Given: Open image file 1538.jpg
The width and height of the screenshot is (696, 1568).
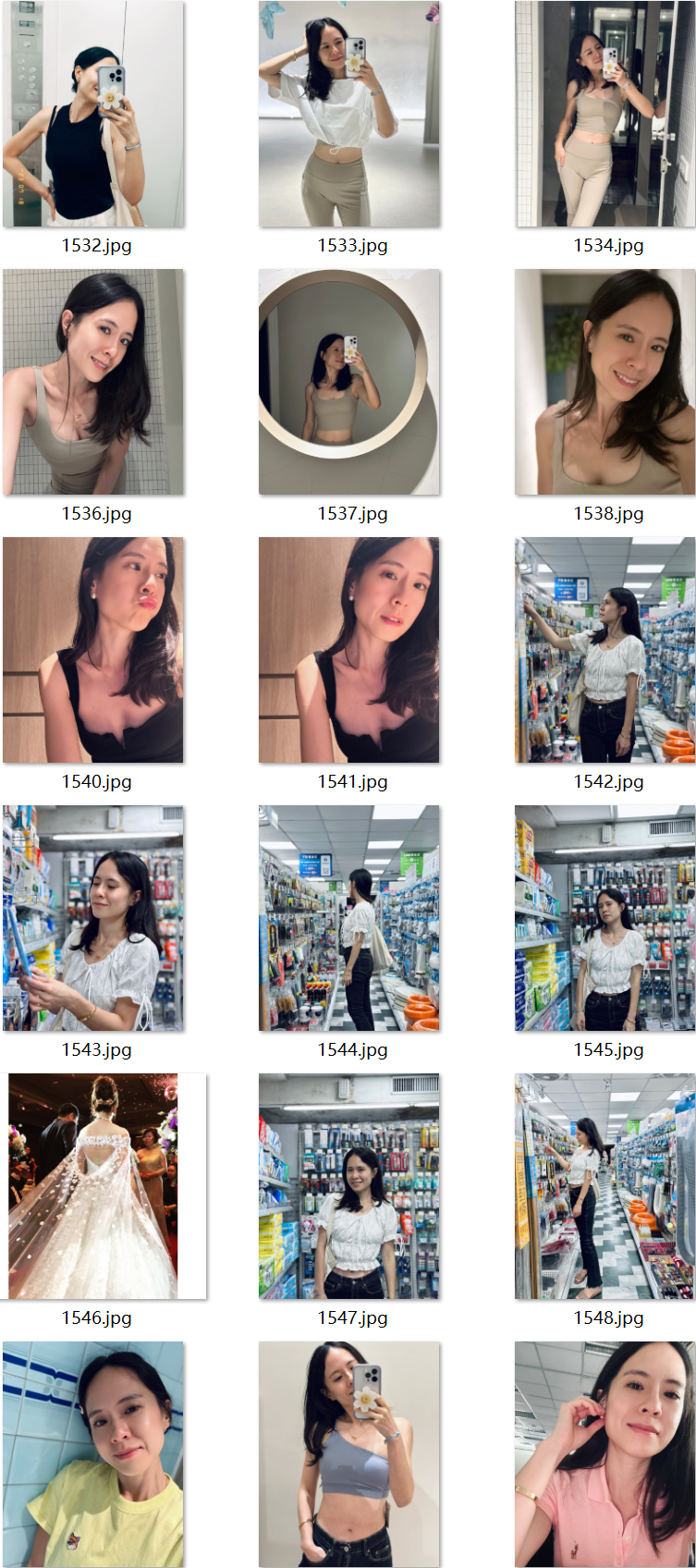Looking at the screenshot, I should [605, 382].
